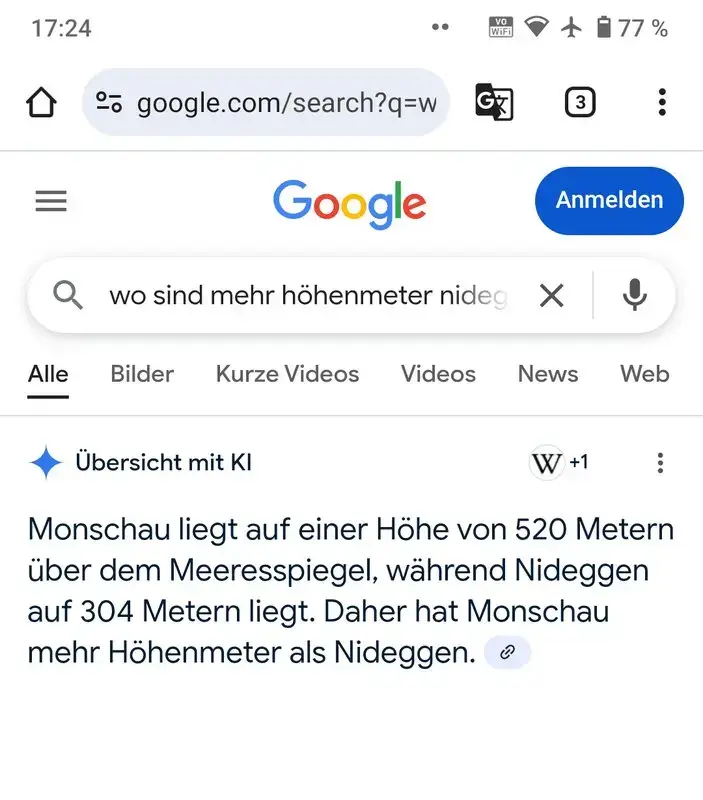Go to the Chrome home page
Screen dimensions: 703x800
(x=41, y=102)
